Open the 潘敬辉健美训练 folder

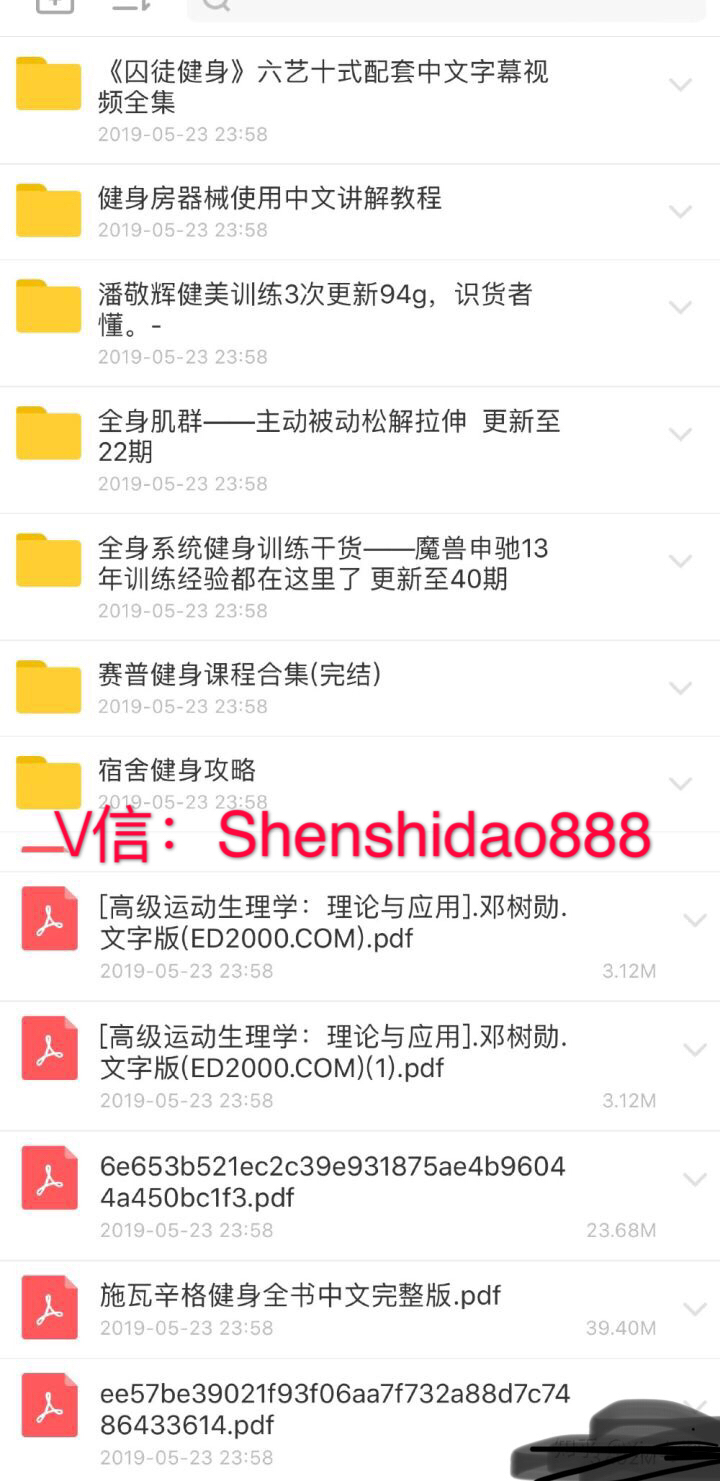coord(315,310)
